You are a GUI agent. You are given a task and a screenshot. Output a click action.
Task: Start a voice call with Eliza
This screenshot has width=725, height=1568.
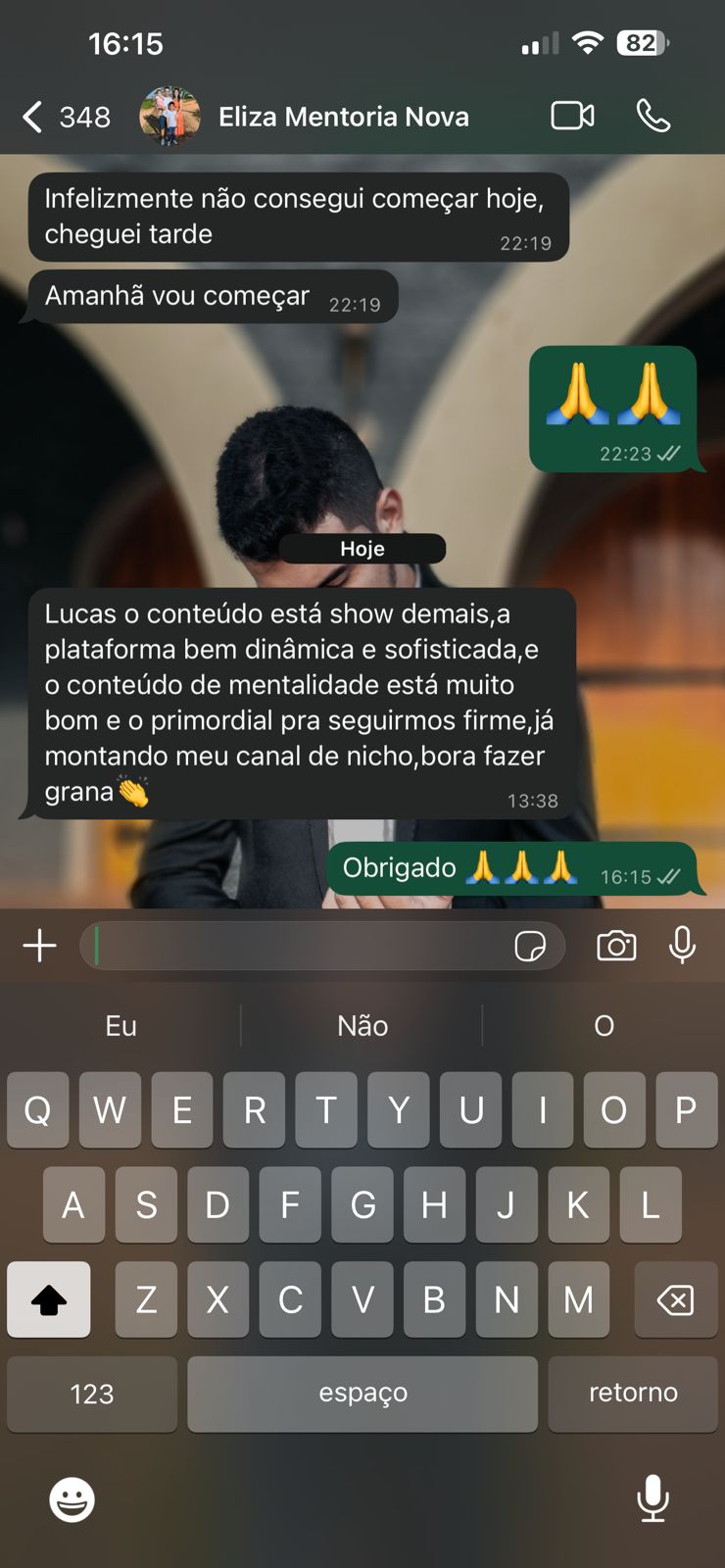click(x=652, y=116)
